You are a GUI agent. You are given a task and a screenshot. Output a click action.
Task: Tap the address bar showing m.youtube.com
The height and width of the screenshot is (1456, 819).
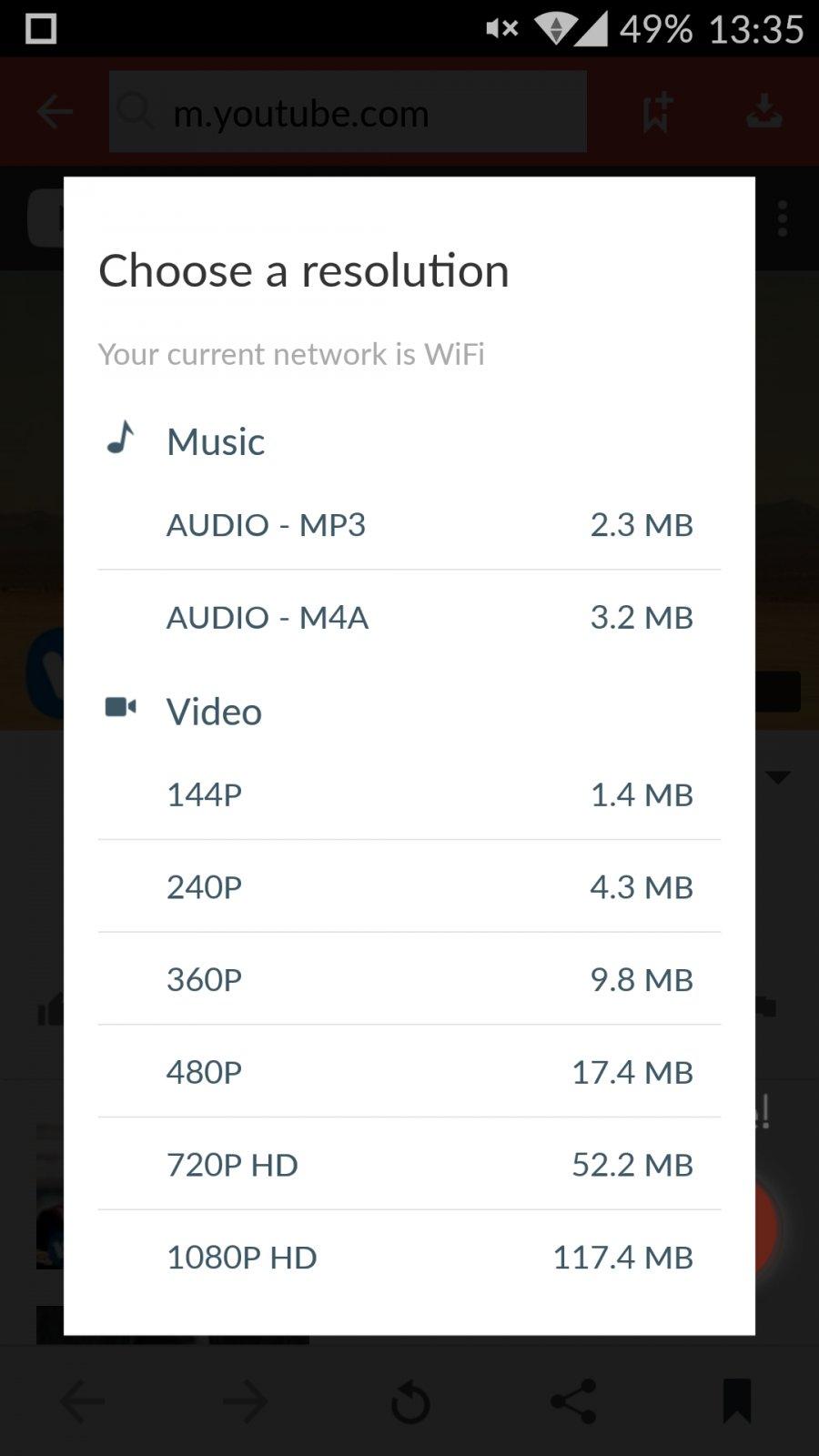tap(348, 111)
